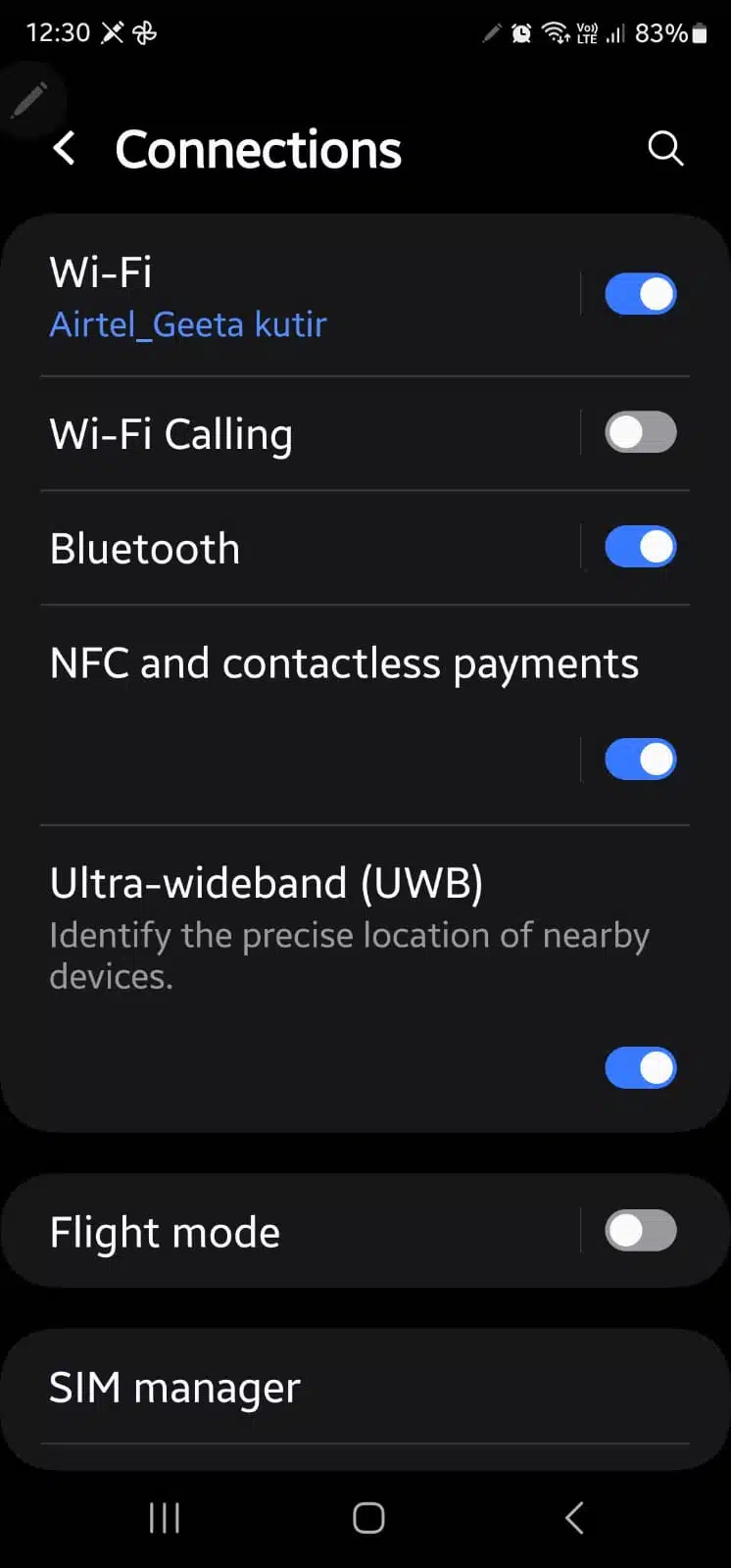
Task: Go to the home screen
Action: click(368, 1518)
